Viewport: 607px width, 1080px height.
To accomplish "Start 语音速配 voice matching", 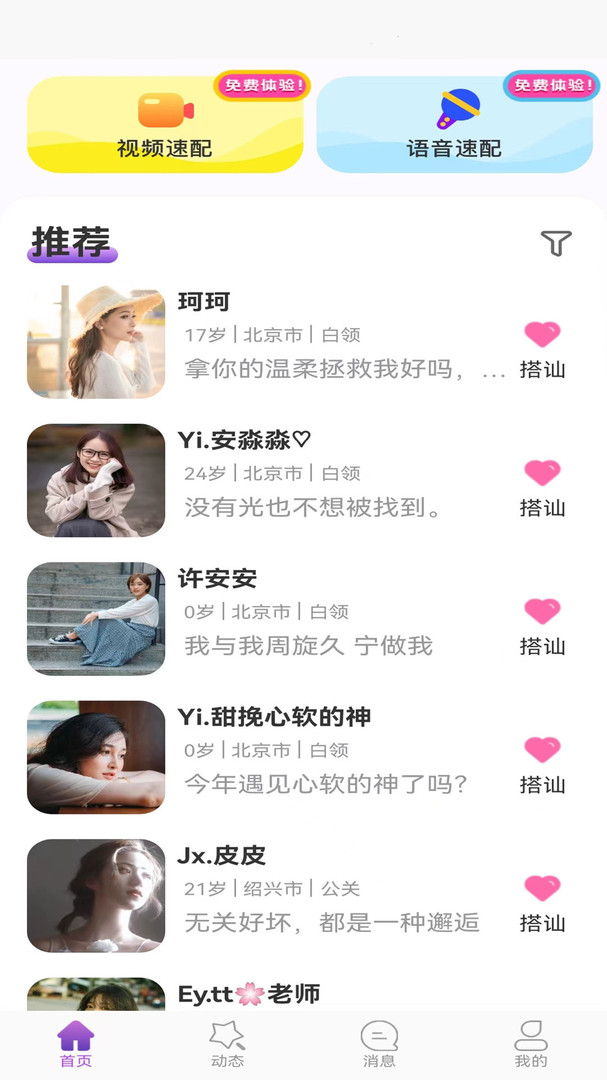I will 454,125.
